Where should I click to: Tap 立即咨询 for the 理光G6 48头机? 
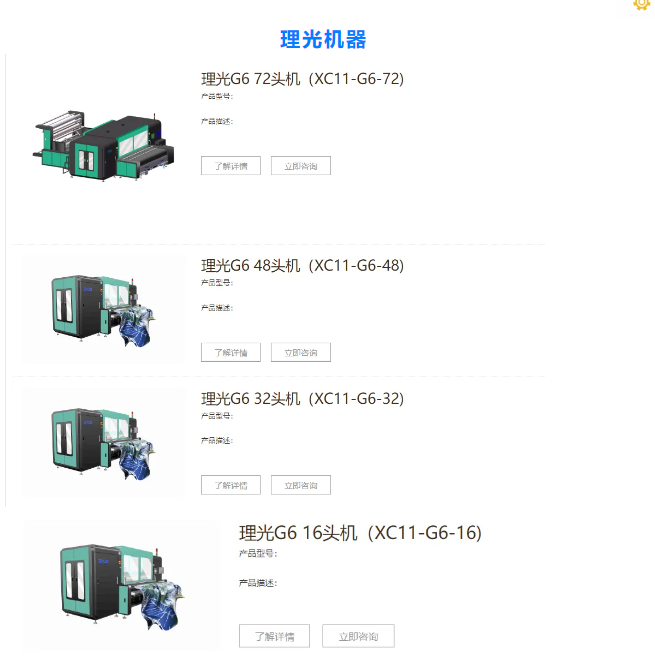tap(301, 352)
